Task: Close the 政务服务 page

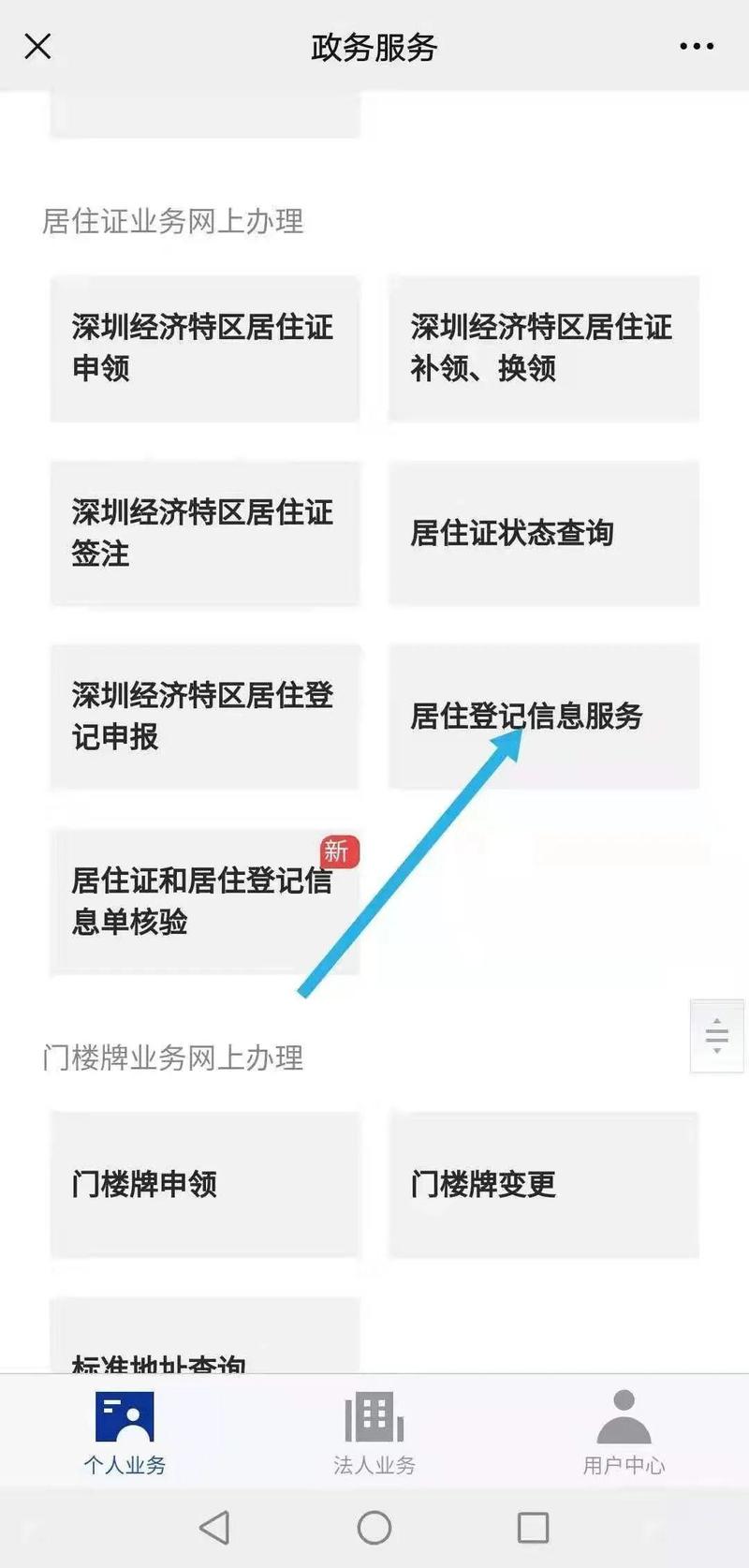Action: pyautogui.click(x=37, y=46)
